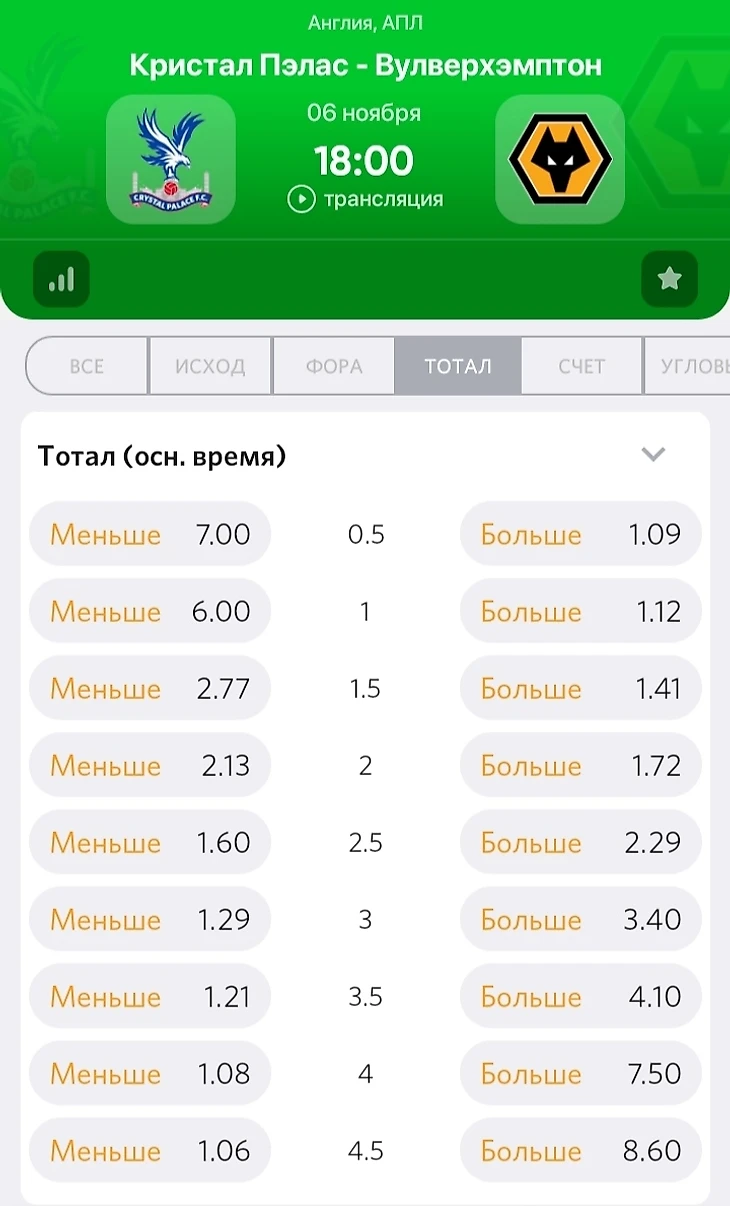The height and width of the screenshot is (1206, 730).
Task: Collapse the Тотал (осн. время) section
Action: point(653,455)
